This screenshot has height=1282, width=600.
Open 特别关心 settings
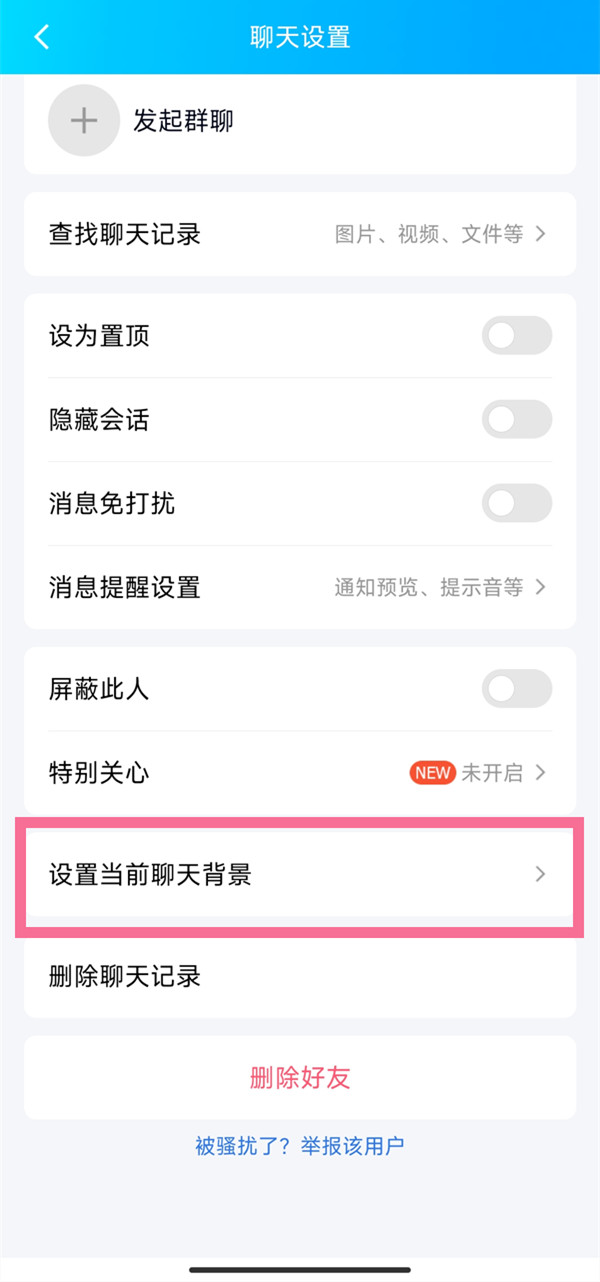click(x=300, y=773)
